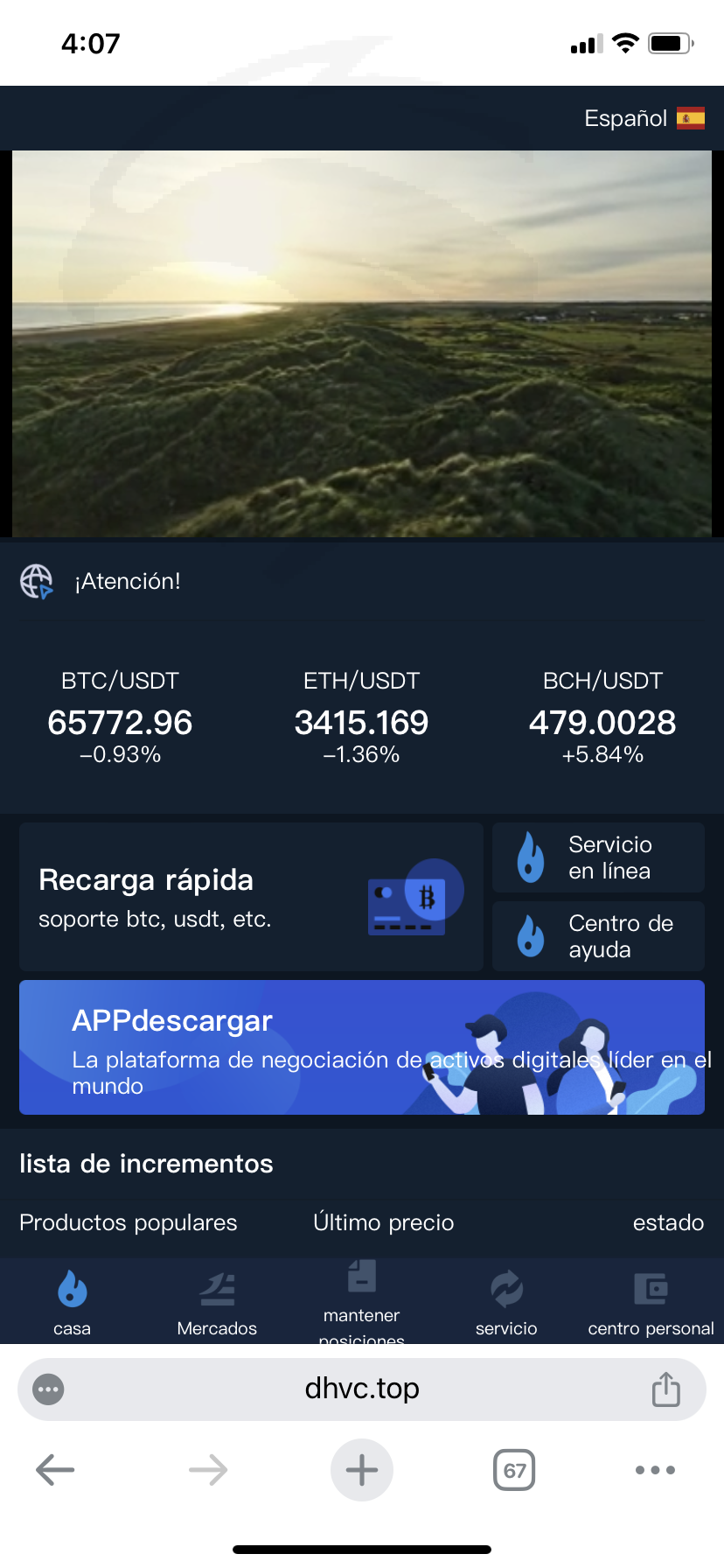This screenshot has width=724, height=1568.
Task: Open the browser's three-dot menu
Action: click(655, 1470)
